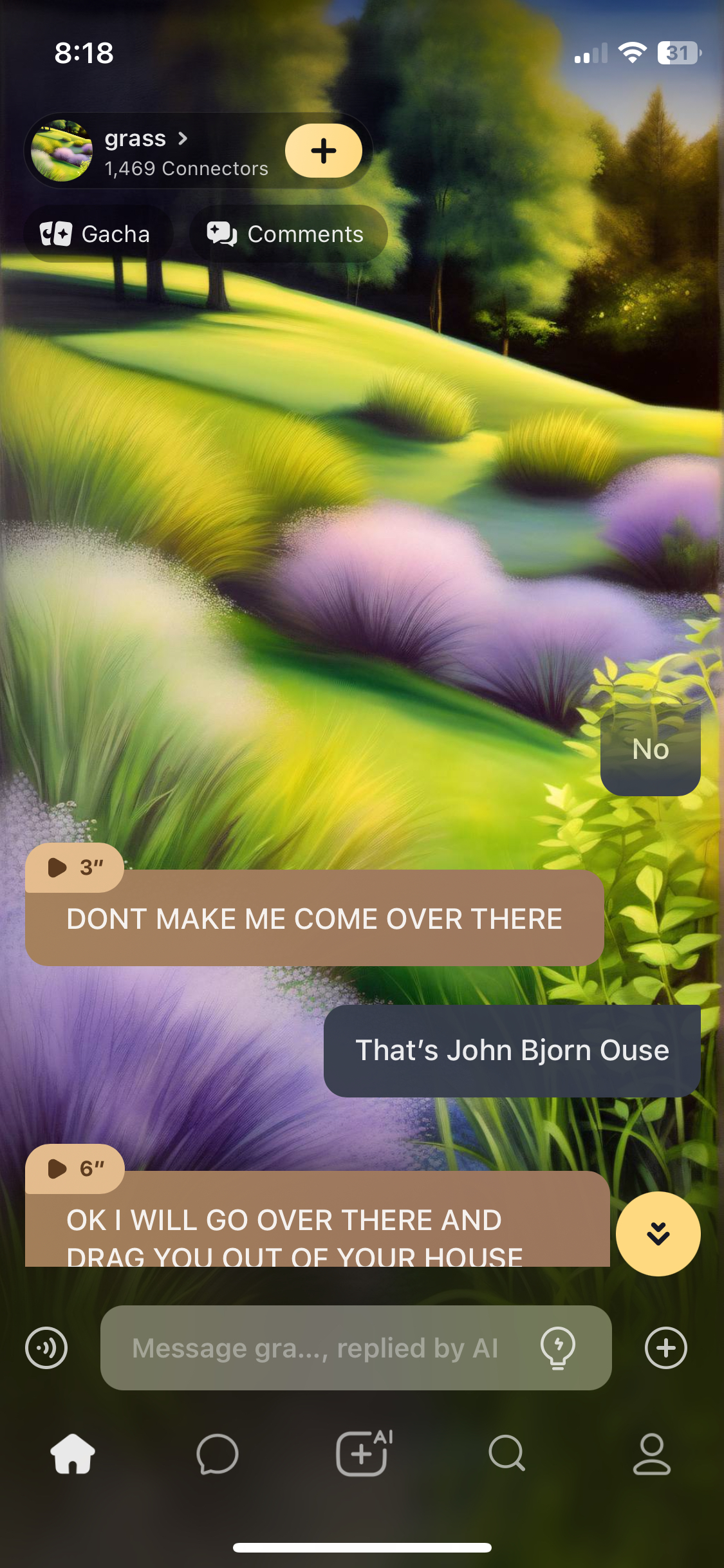Open the Gacha chip

point(97,234)
